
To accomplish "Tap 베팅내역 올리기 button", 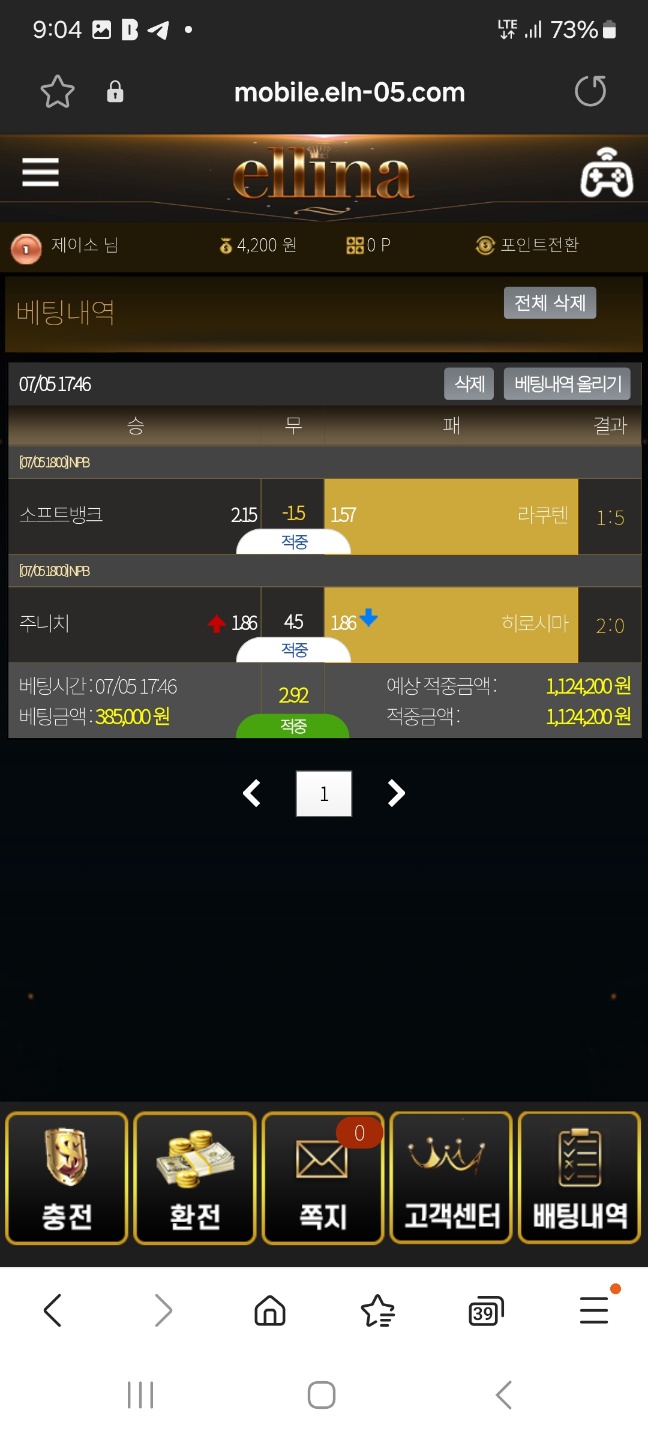I will coord(567,384).
